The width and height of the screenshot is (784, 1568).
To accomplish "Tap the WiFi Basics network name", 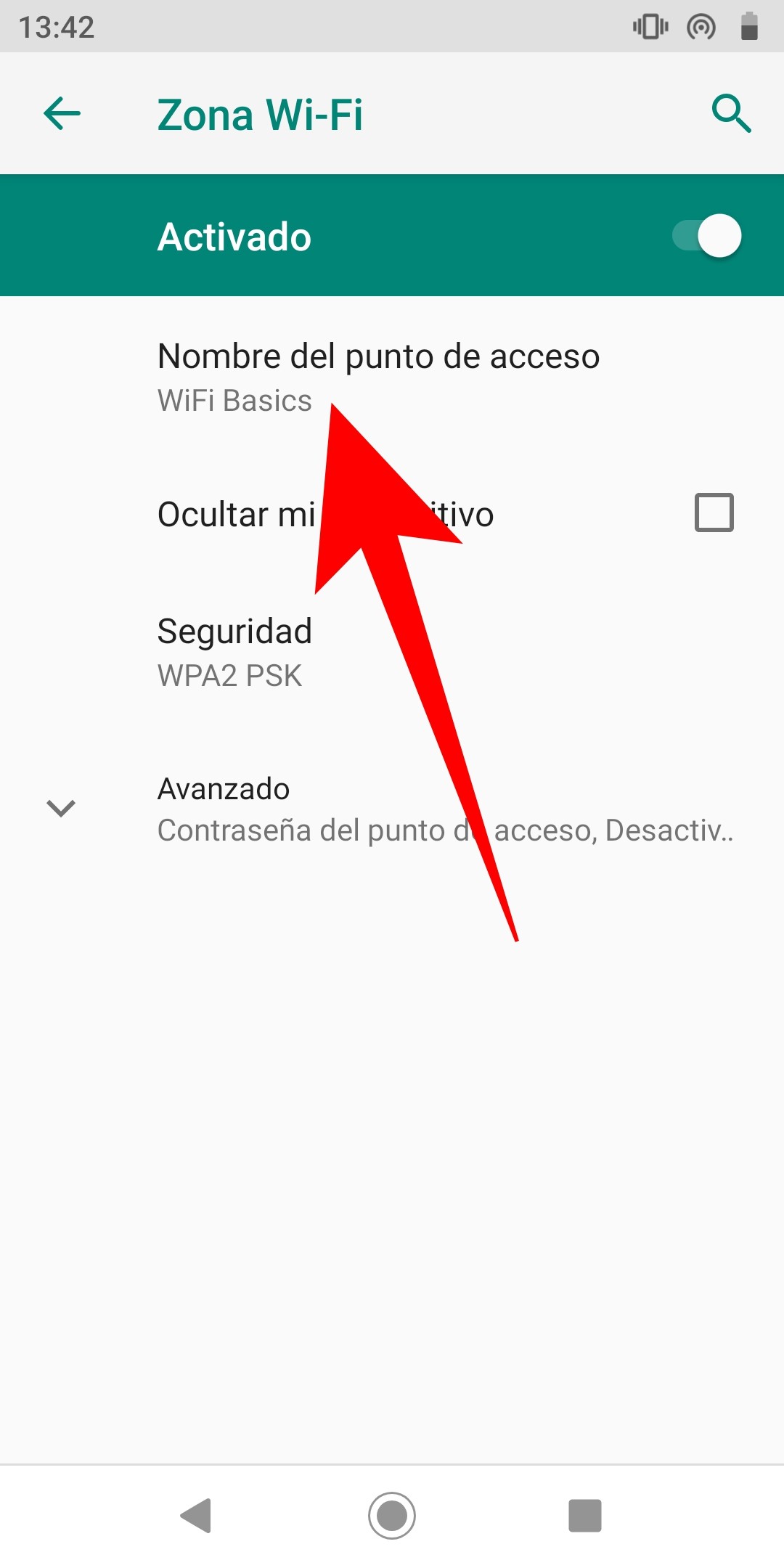I will 234,400.
